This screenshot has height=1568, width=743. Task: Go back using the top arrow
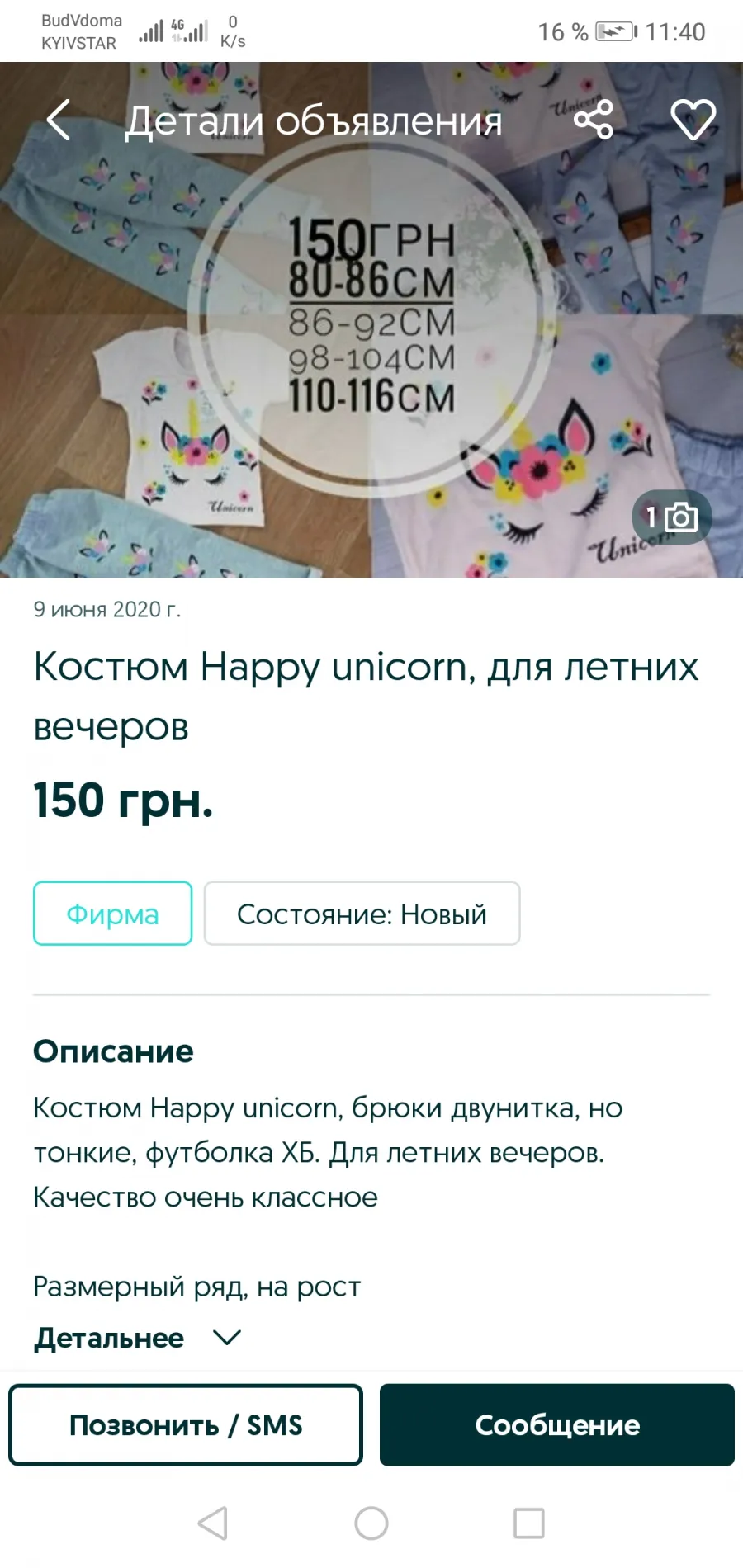point(58,120)
